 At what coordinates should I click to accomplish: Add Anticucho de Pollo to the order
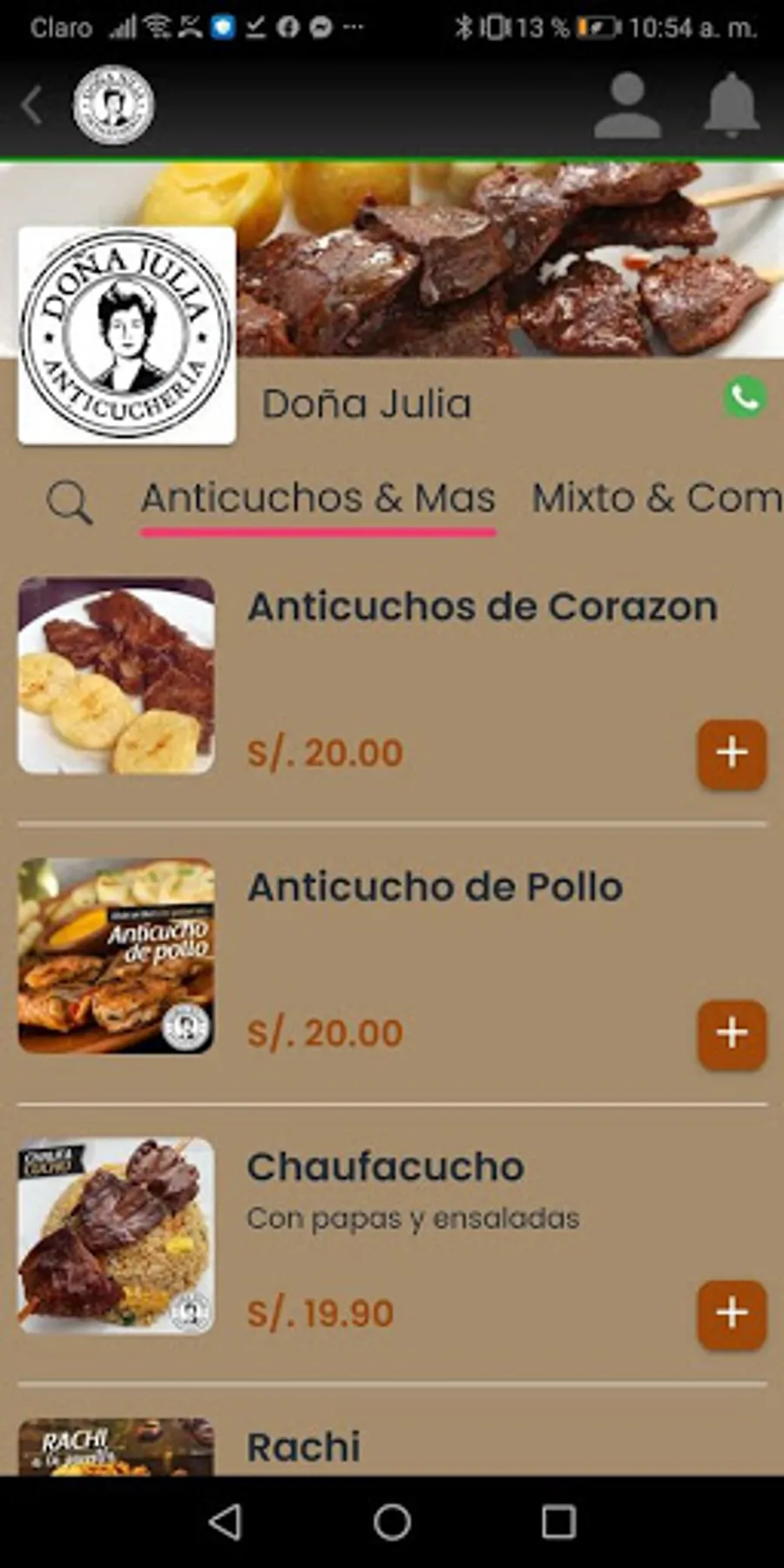pos(732,1034)
